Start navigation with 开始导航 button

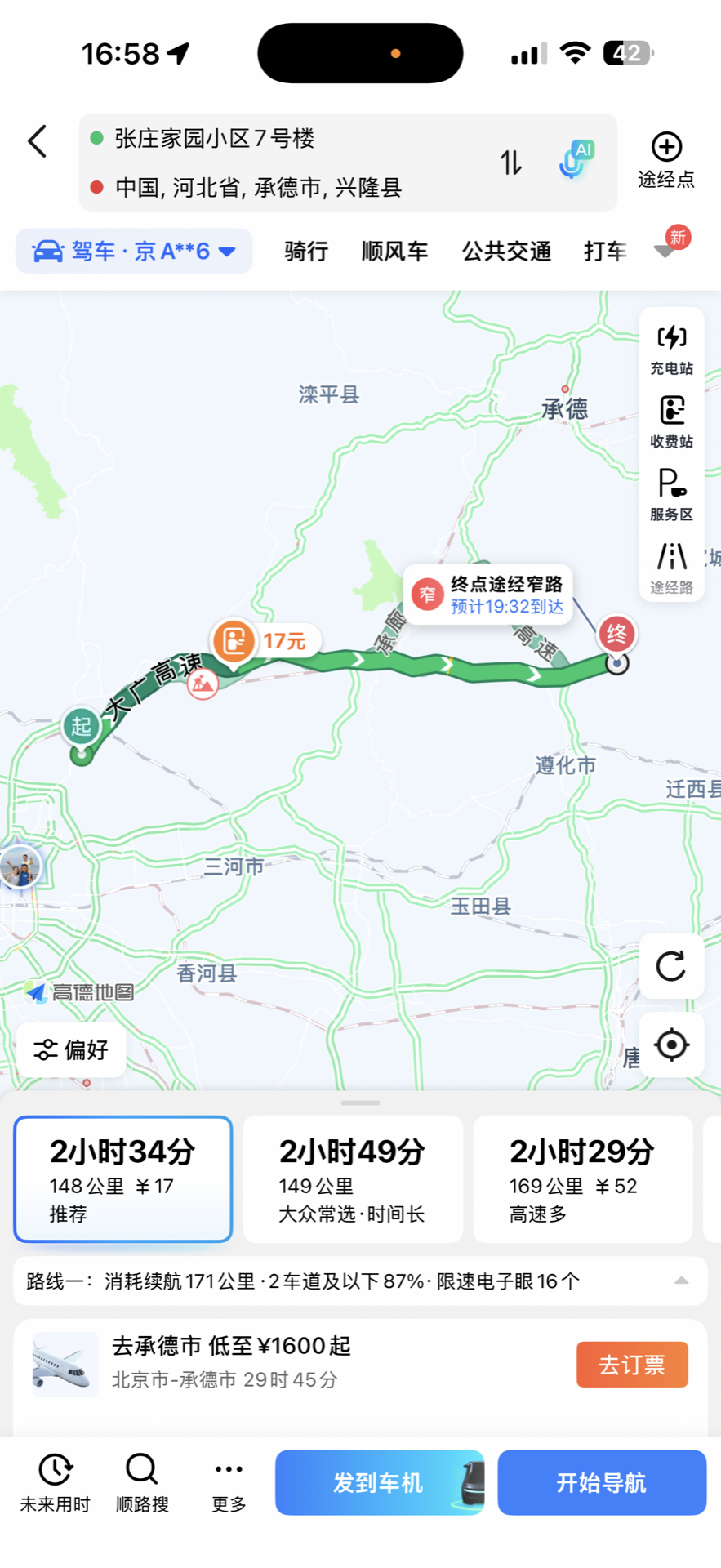point(602,1482)
